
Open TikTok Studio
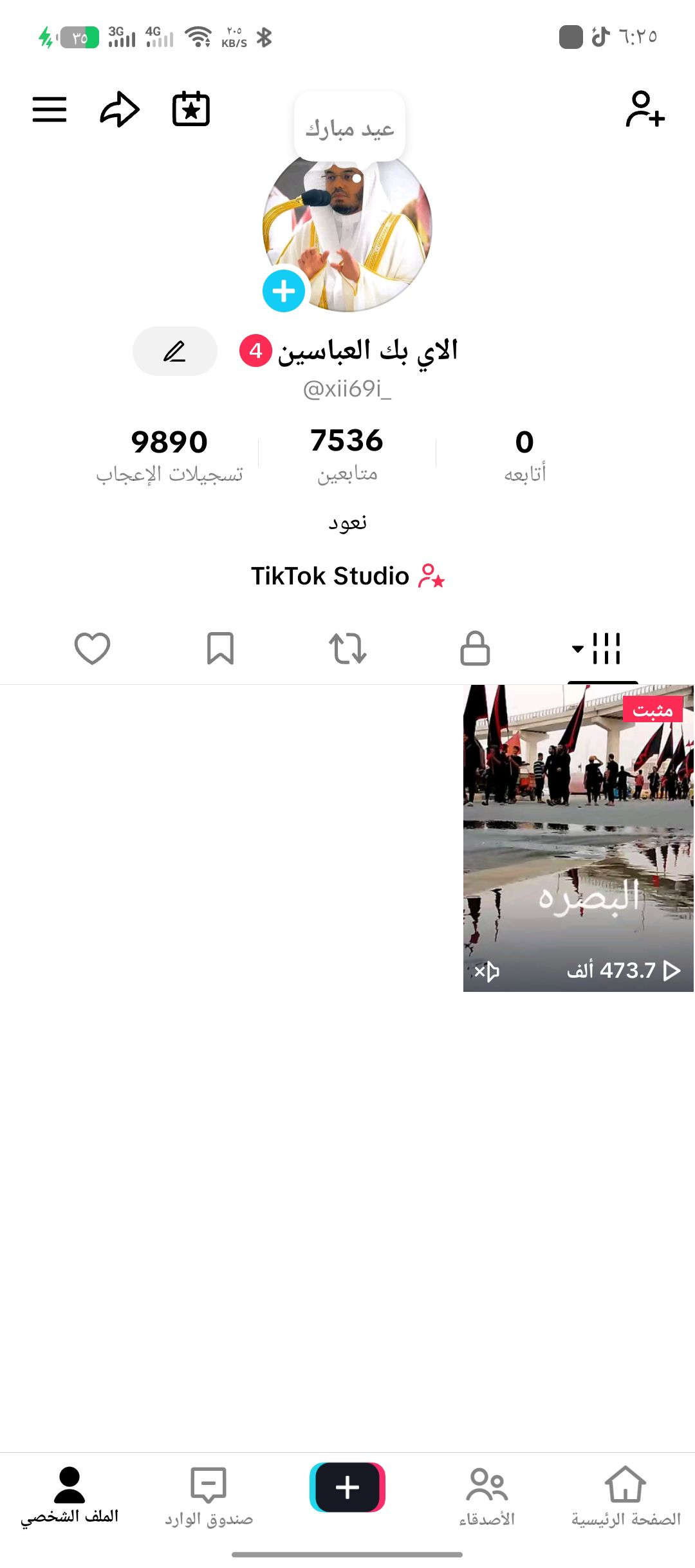coord(347,576)
